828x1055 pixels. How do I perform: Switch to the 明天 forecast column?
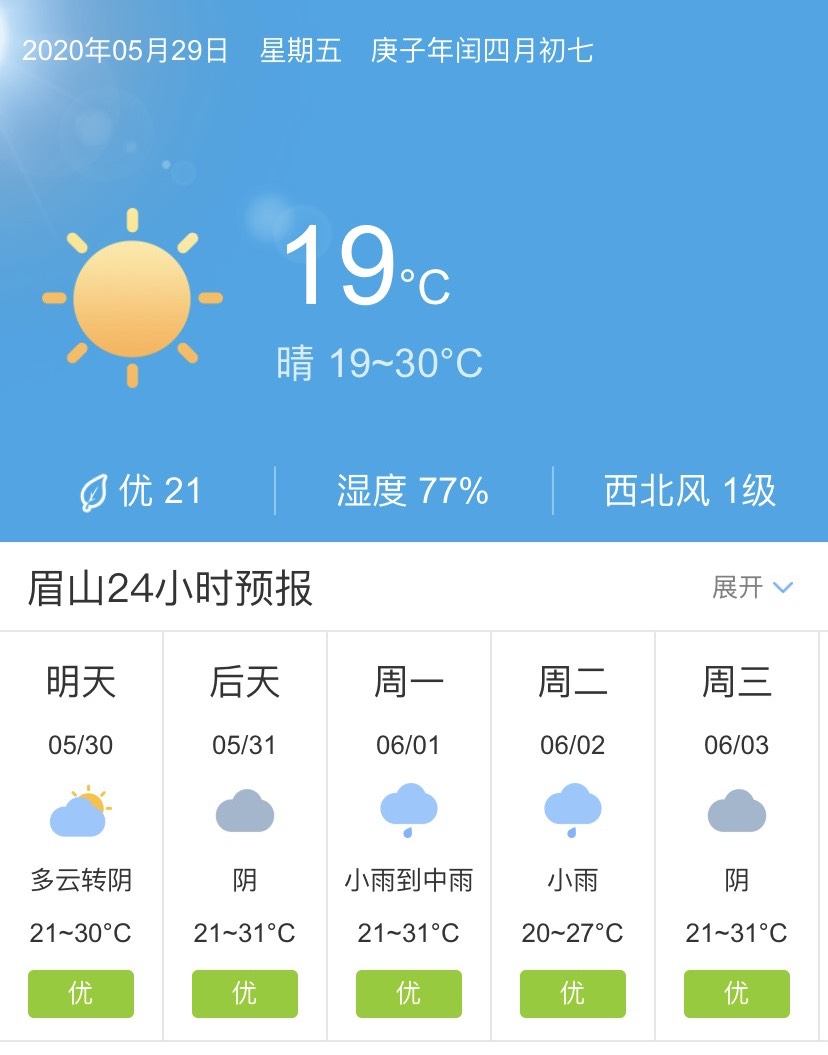pyautogui.click(x=80, y=683)
